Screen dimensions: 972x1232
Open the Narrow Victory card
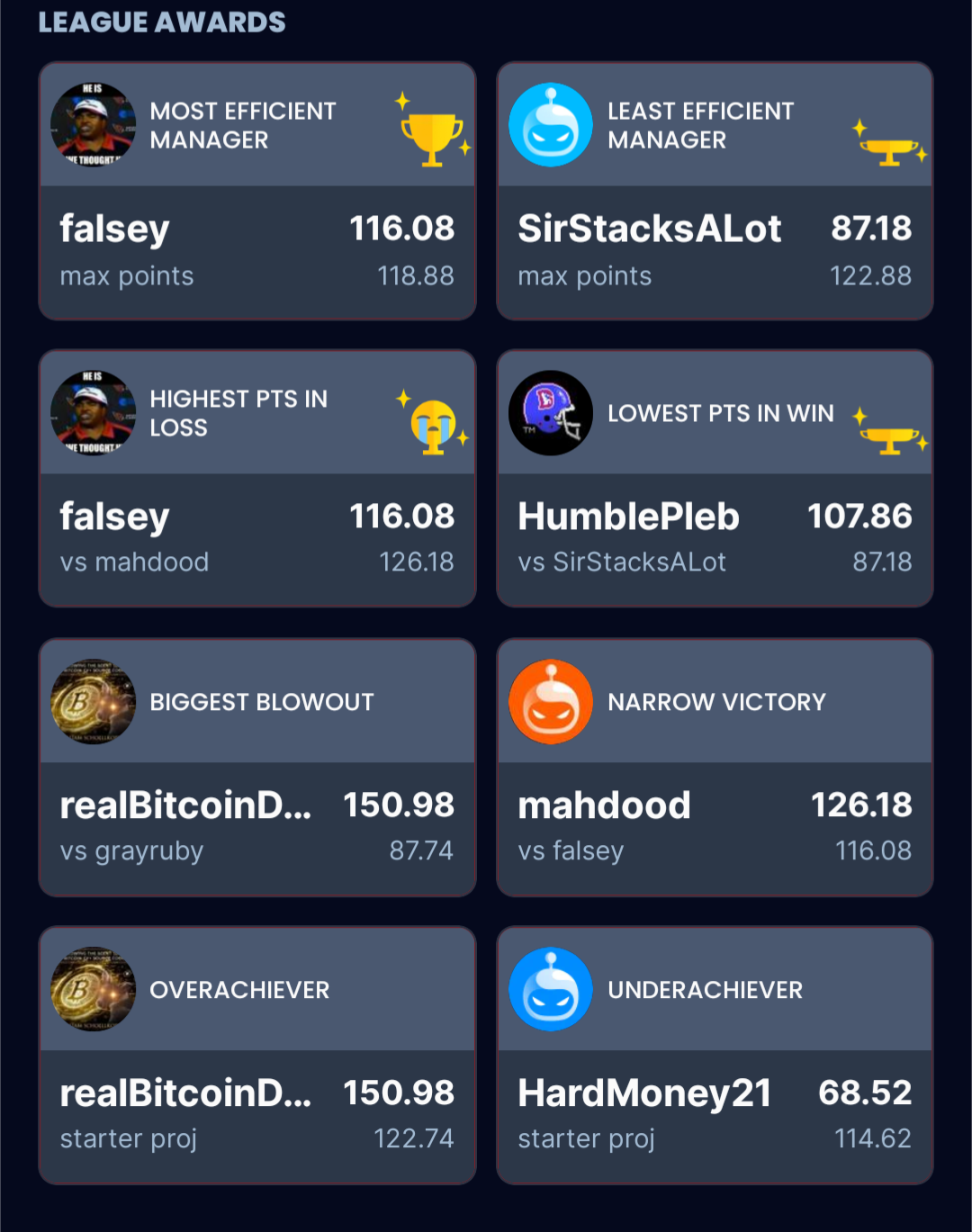click(715, 767)
